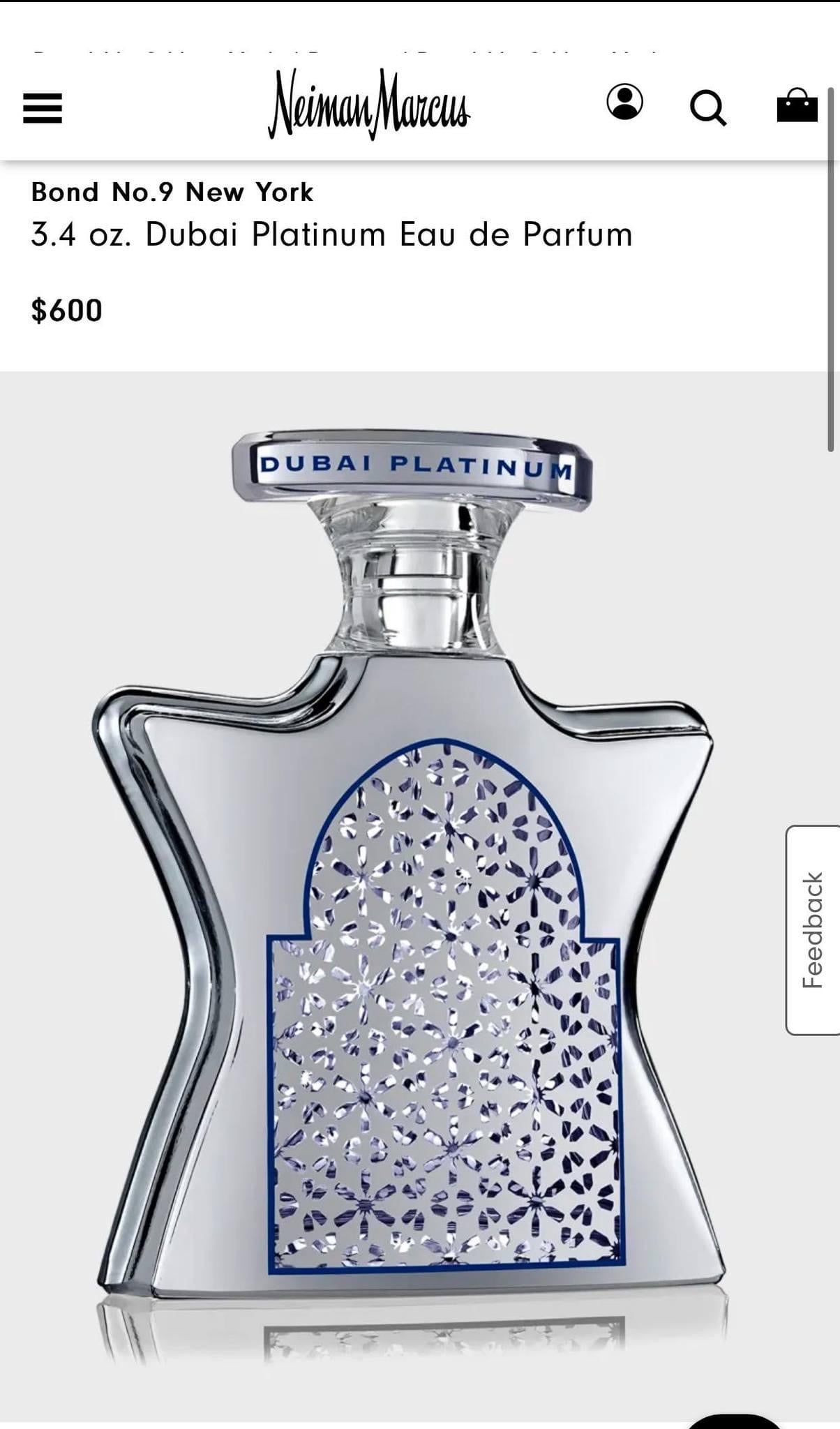Open the search magnifier
840x1429 pixels.
[x=708, y=109]
